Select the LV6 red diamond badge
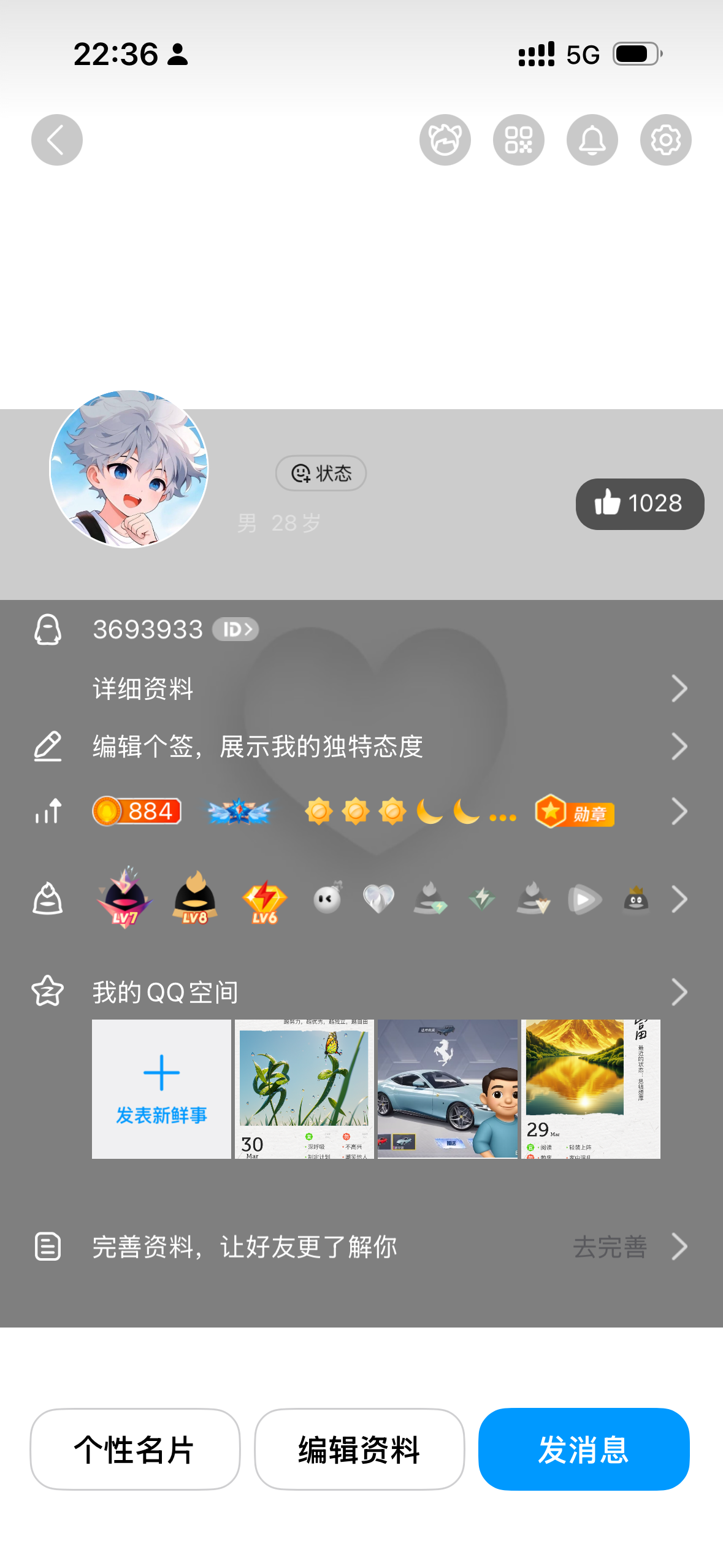 point(264,899)
